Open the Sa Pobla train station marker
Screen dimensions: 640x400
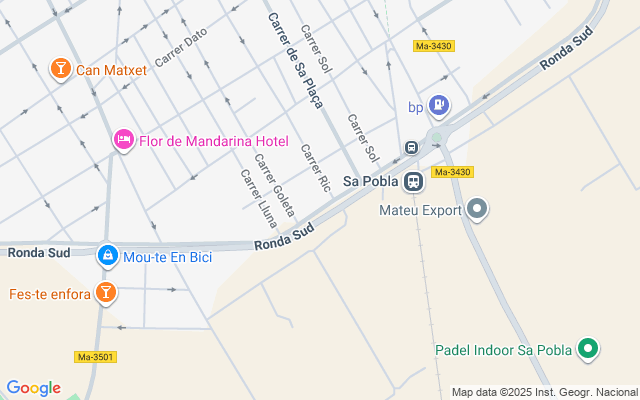click(413, 181)
